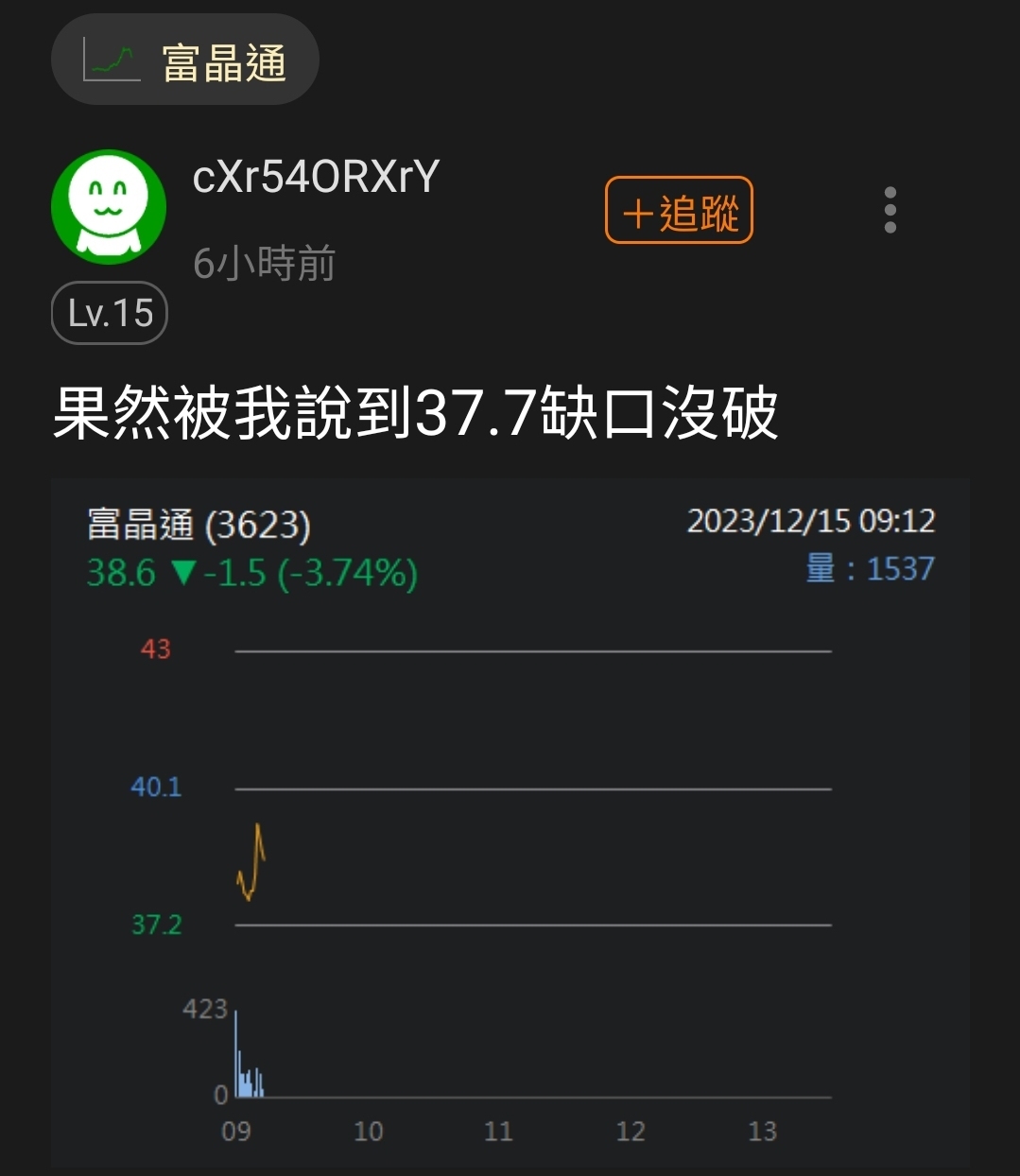
Task: Open the 富晶通 (3623) chart image
Action: 510,822
